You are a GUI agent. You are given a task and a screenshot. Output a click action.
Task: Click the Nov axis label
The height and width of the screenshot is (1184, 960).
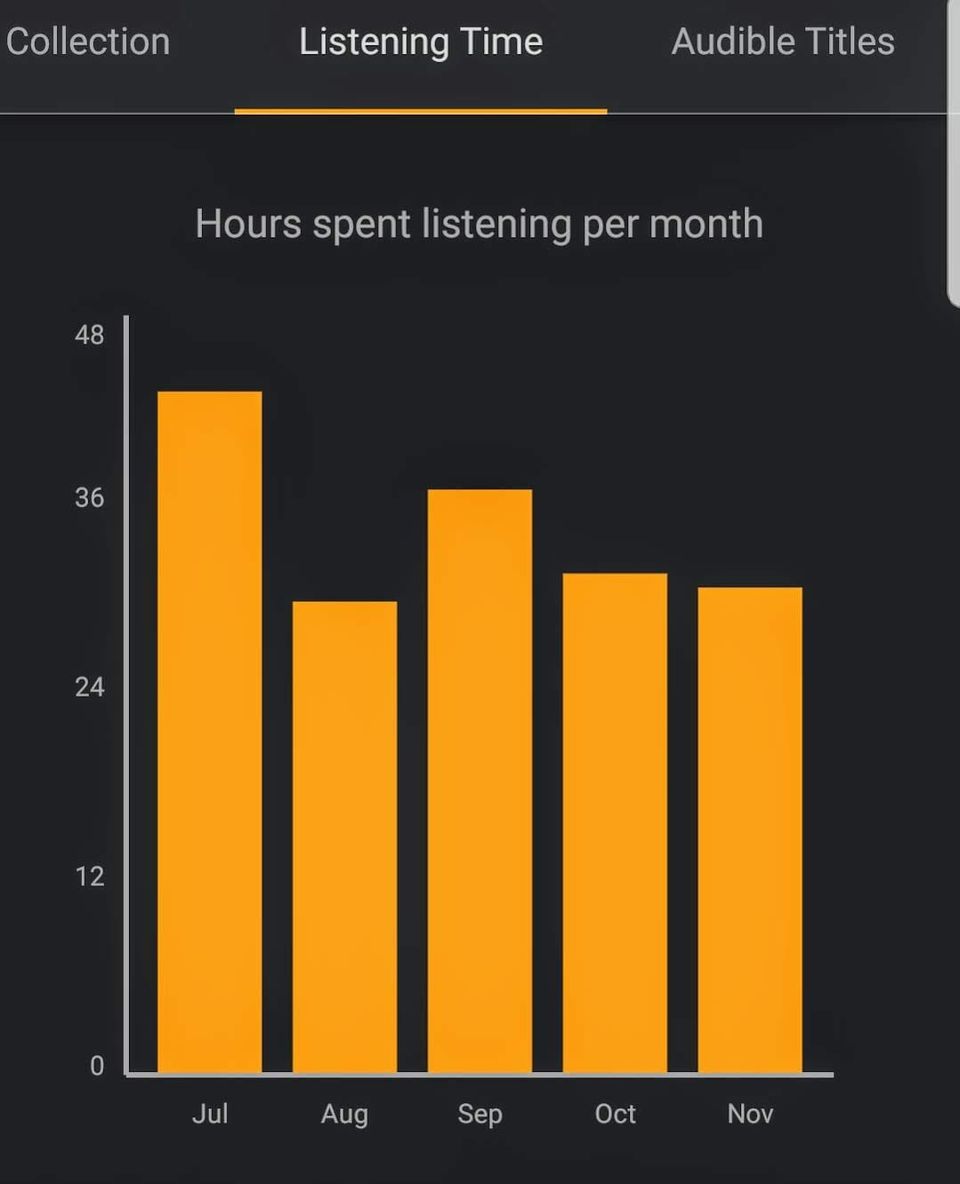(x=749, y=1113)
